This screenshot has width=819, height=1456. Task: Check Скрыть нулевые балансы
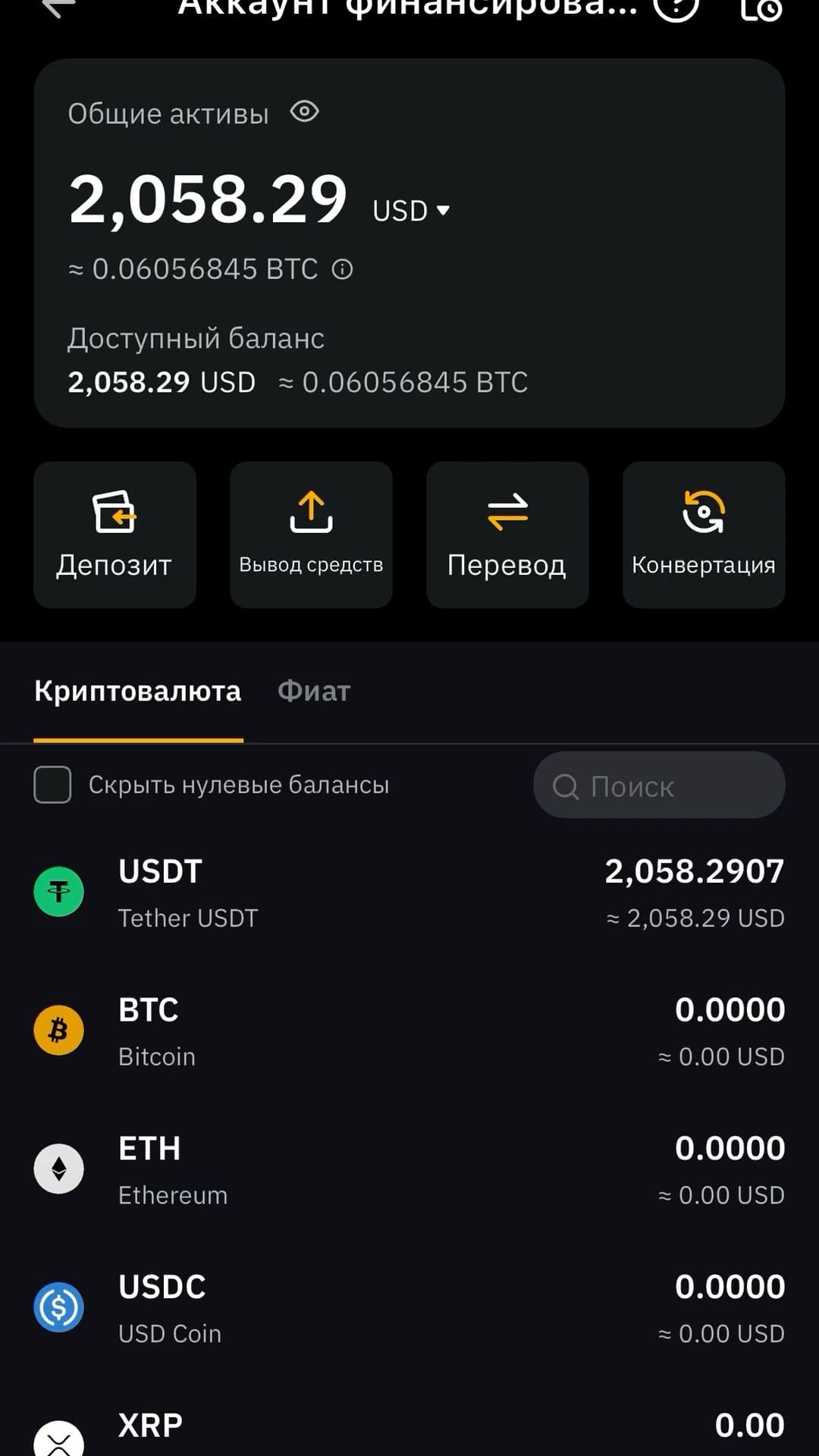[52, 784]
